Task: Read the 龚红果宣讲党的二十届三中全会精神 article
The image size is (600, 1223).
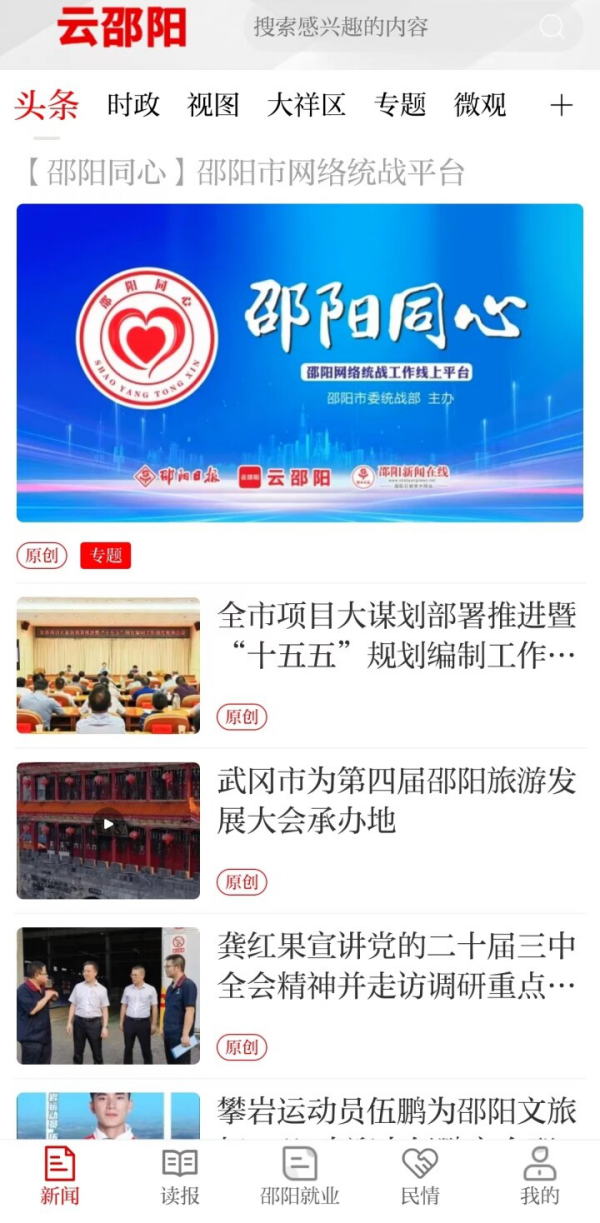Action: [x=396, y=966]
